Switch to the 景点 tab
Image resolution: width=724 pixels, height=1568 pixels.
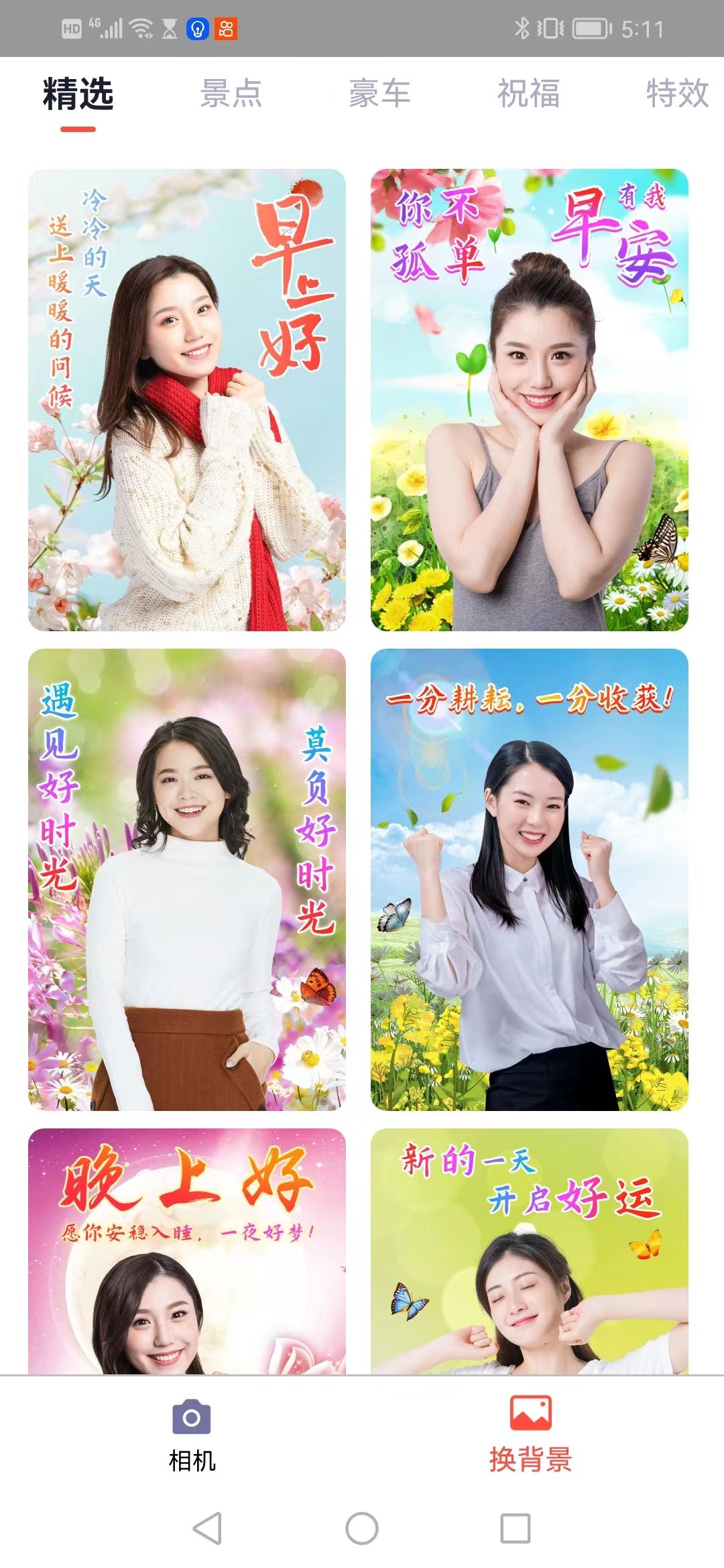(x=231, y=94)
